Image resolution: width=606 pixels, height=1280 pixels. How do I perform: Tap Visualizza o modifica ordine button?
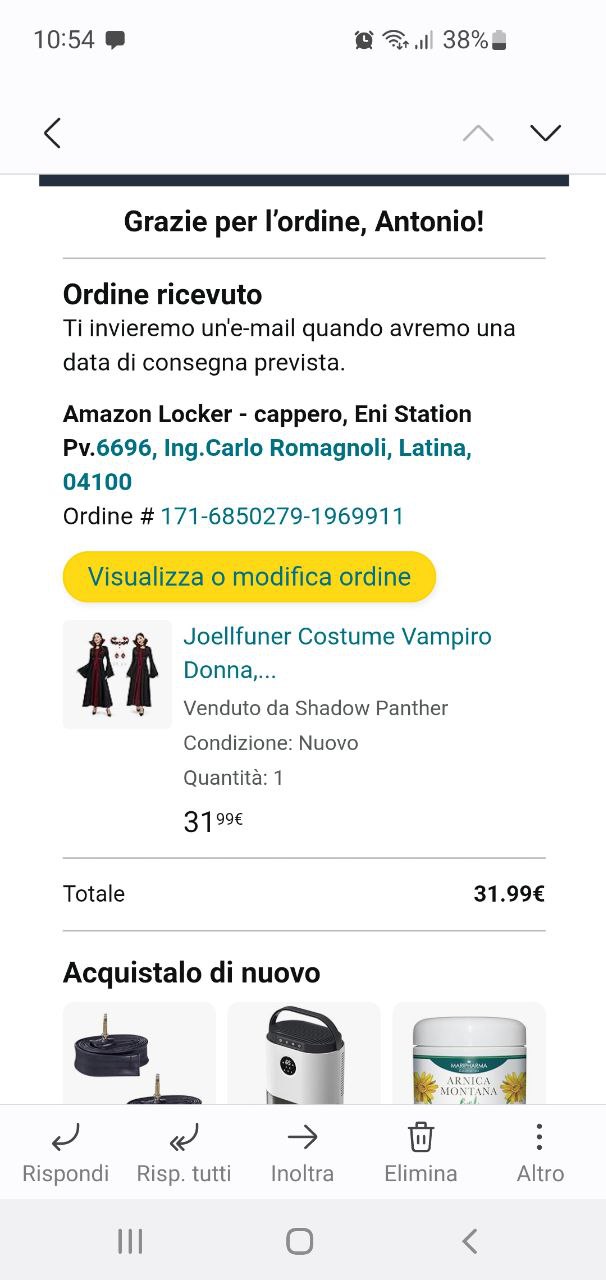click(x=249, y=577)
